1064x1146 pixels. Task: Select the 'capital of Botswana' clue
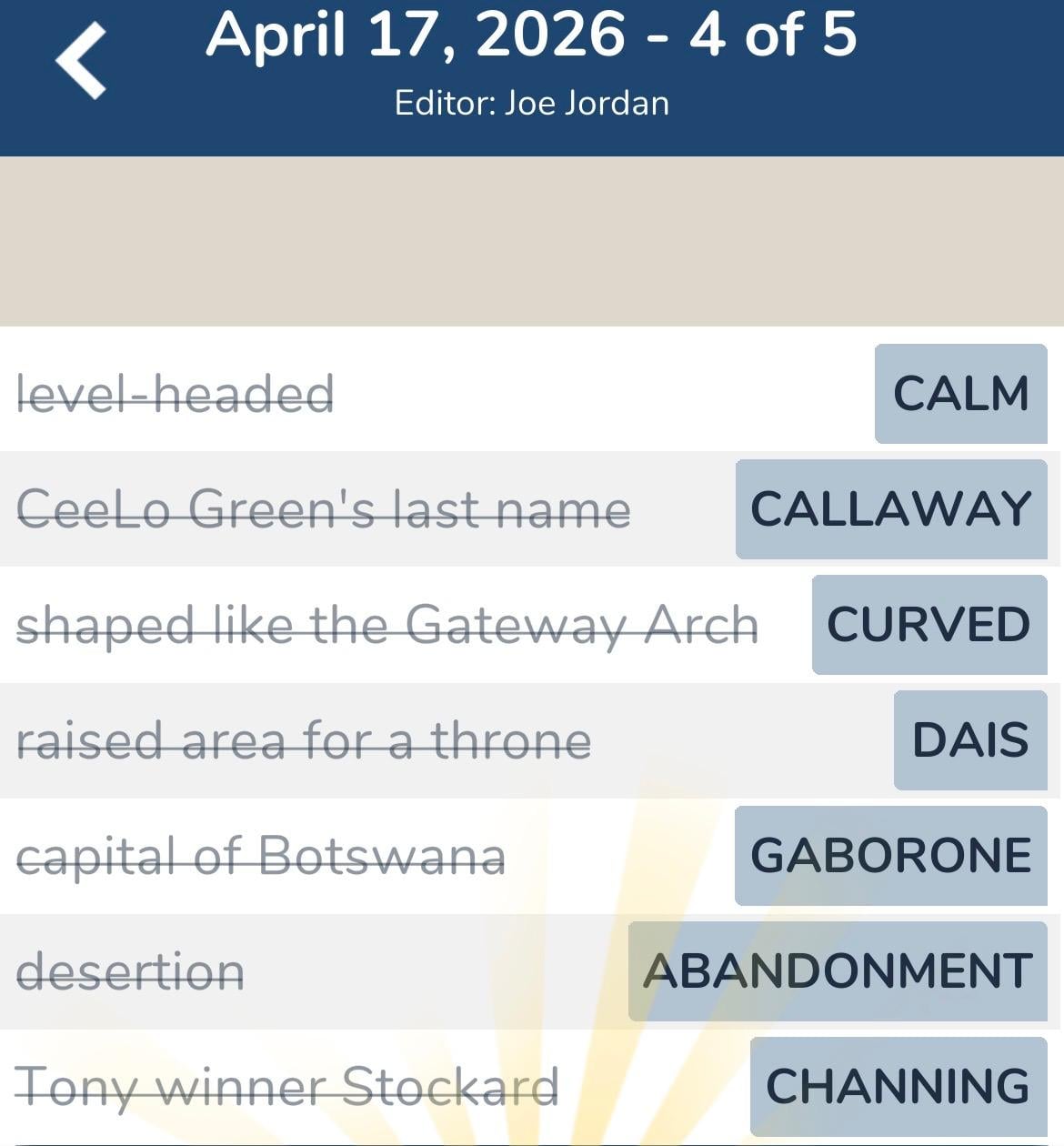(262, 855)
